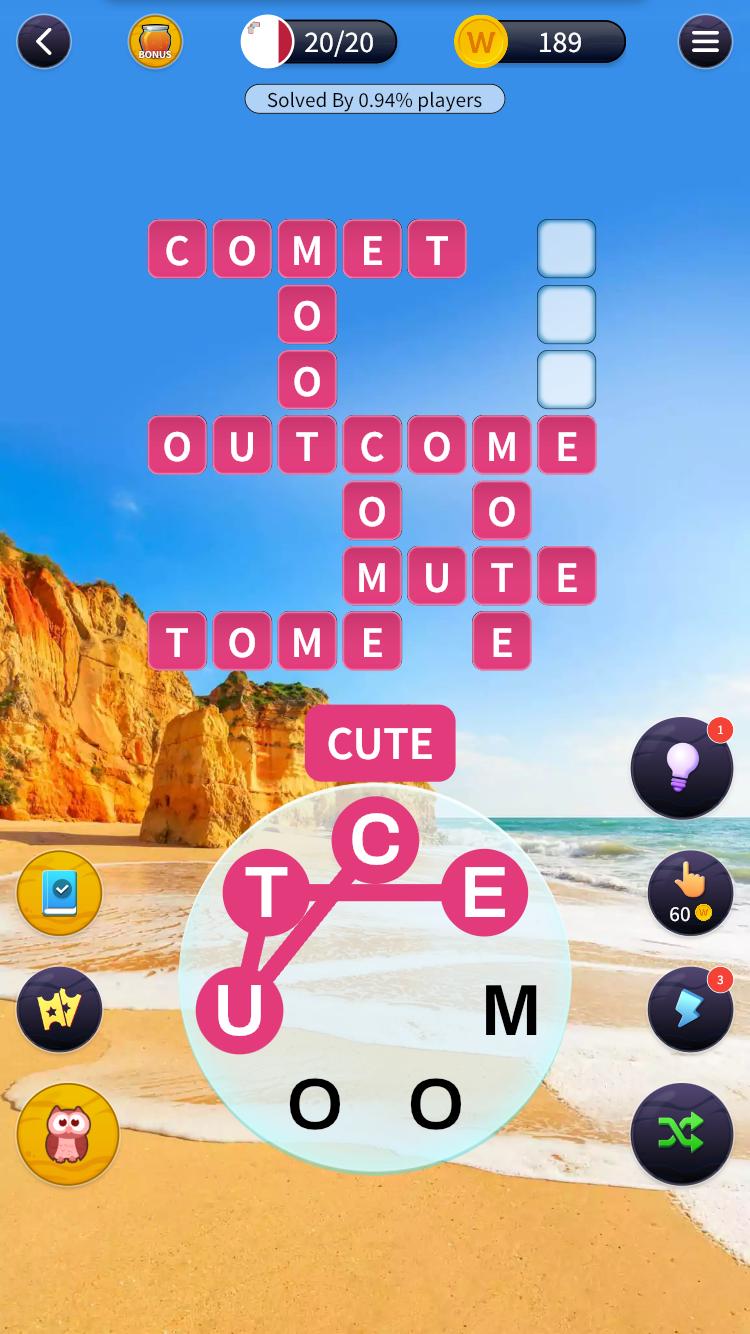Tap the owl character button

click(68, 1134)
